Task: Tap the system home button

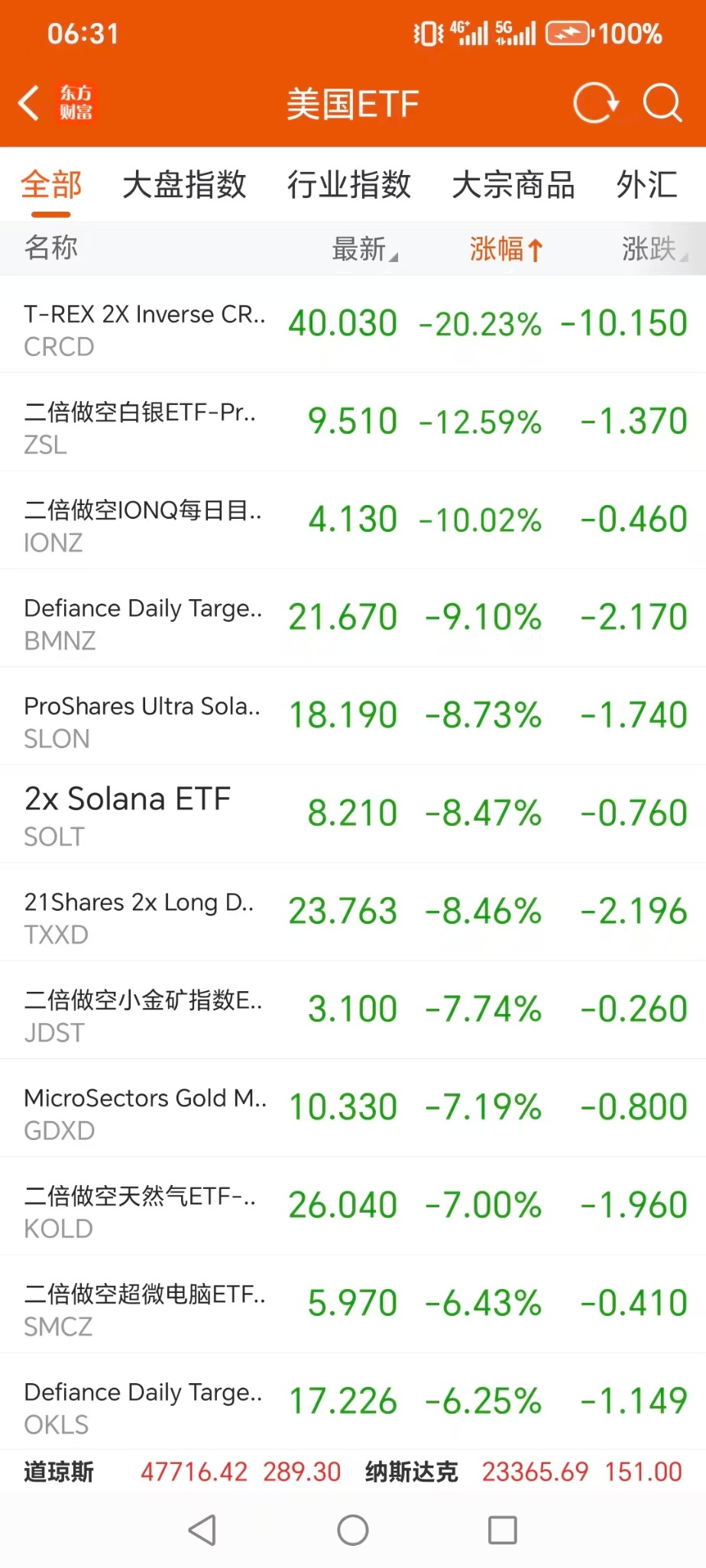Action: tap(353, 1530)
